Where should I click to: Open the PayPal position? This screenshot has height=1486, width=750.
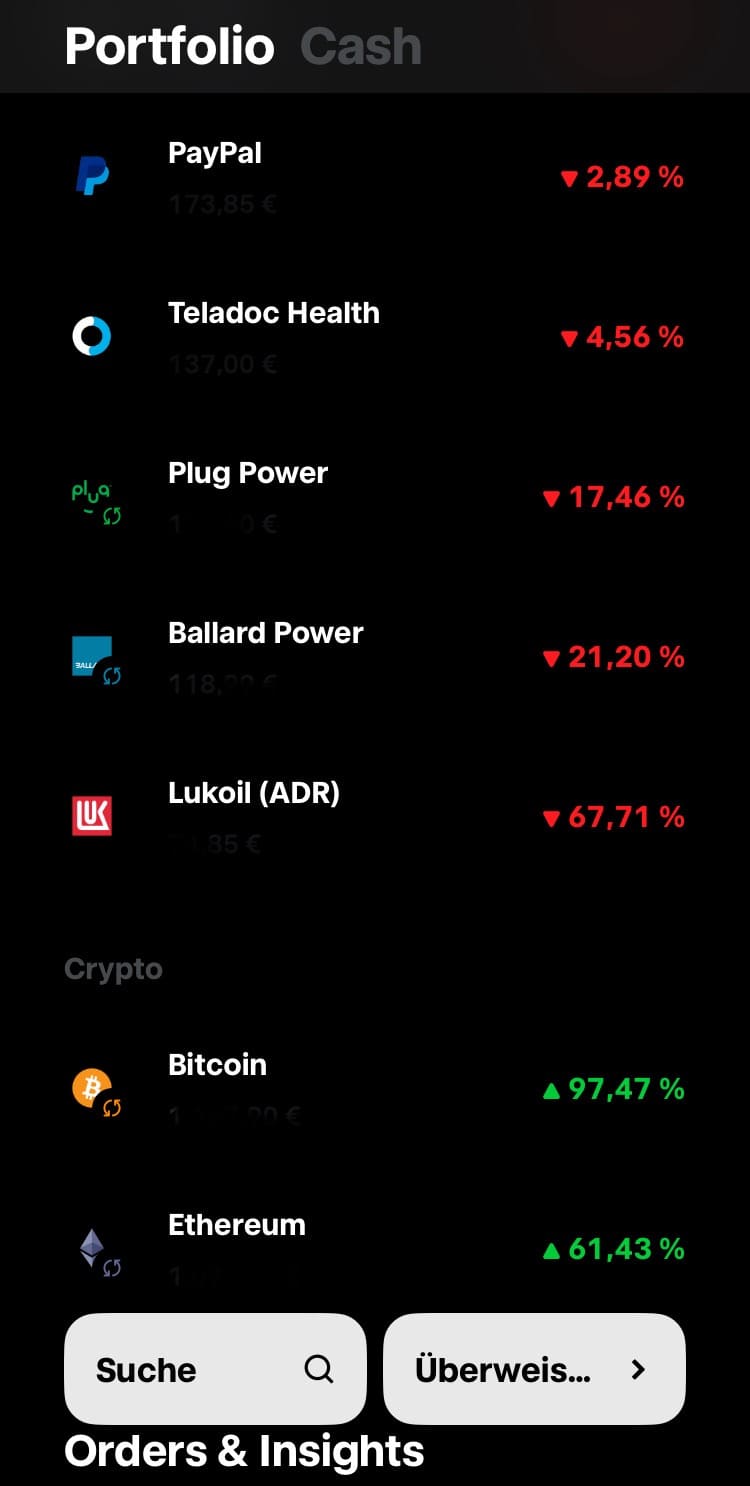click(x=375, y=177)
